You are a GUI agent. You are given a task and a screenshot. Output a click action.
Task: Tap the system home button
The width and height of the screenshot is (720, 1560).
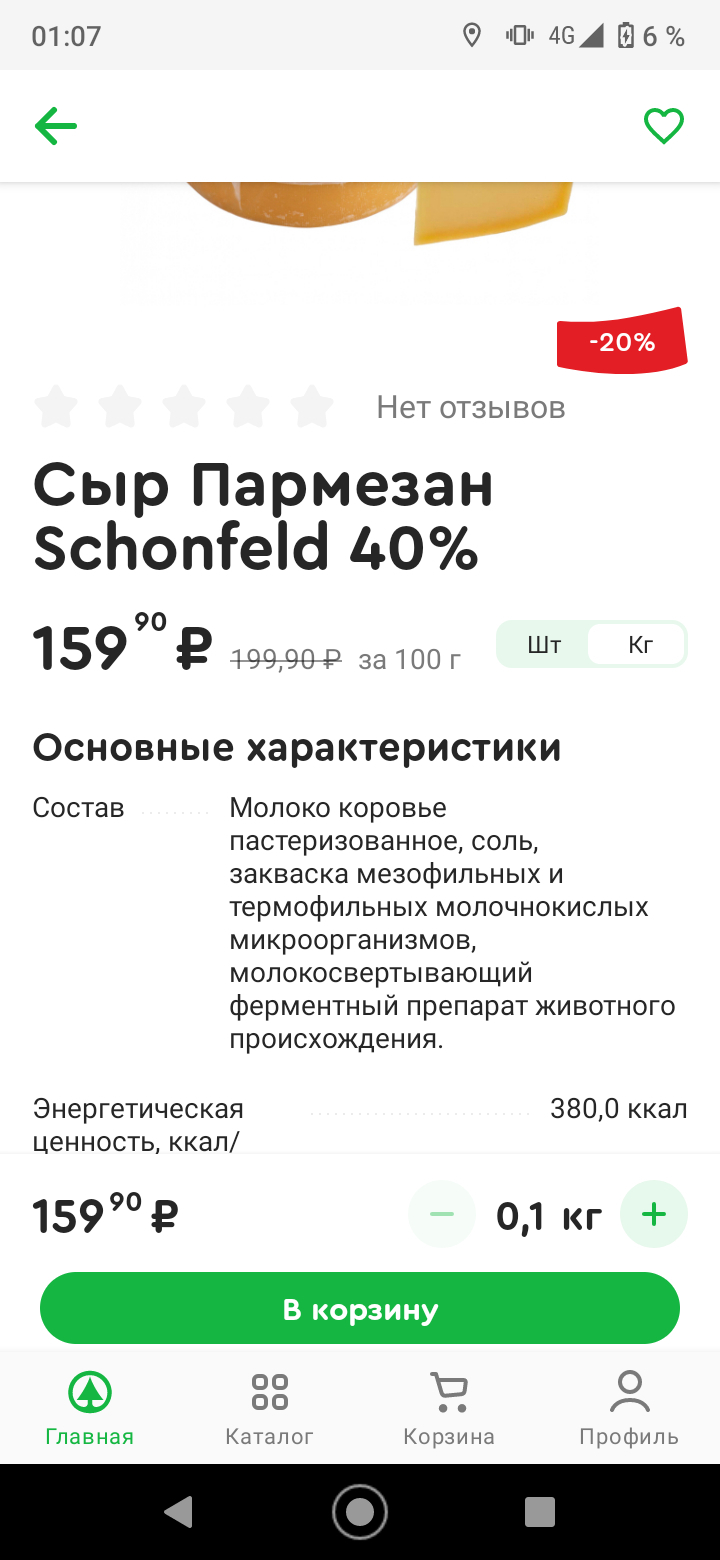[x=360, y=1512]
